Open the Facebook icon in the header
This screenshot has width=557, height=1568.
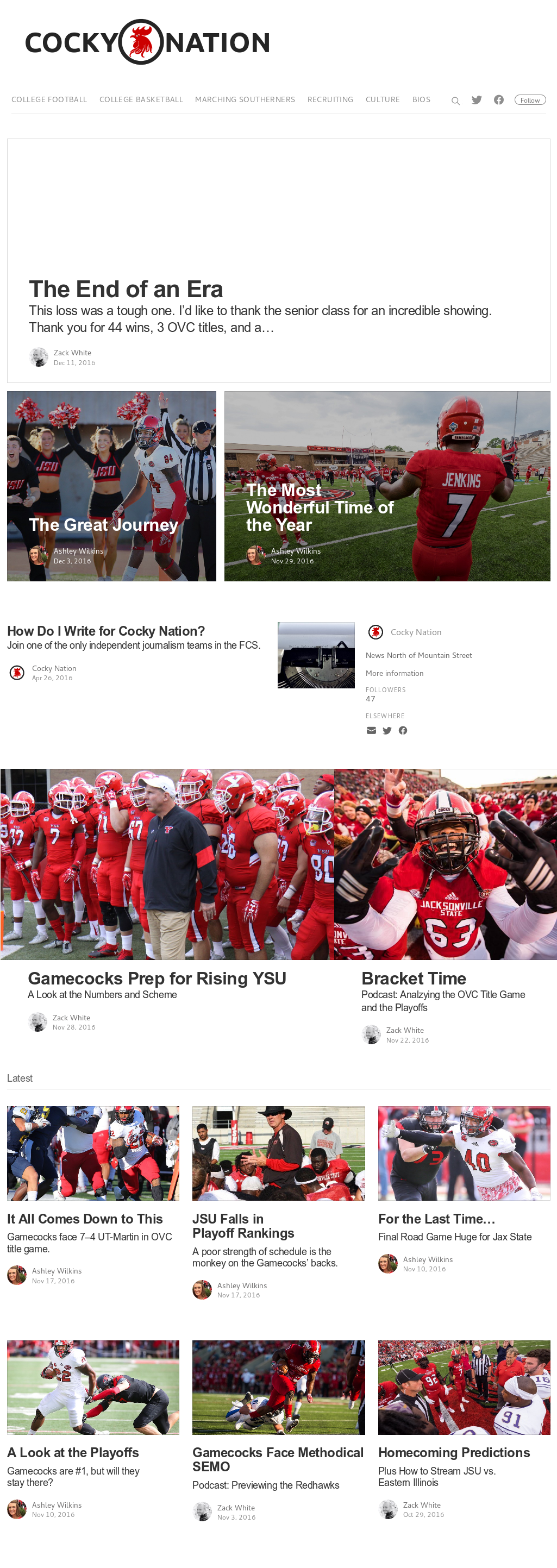(x=498, y=100)
